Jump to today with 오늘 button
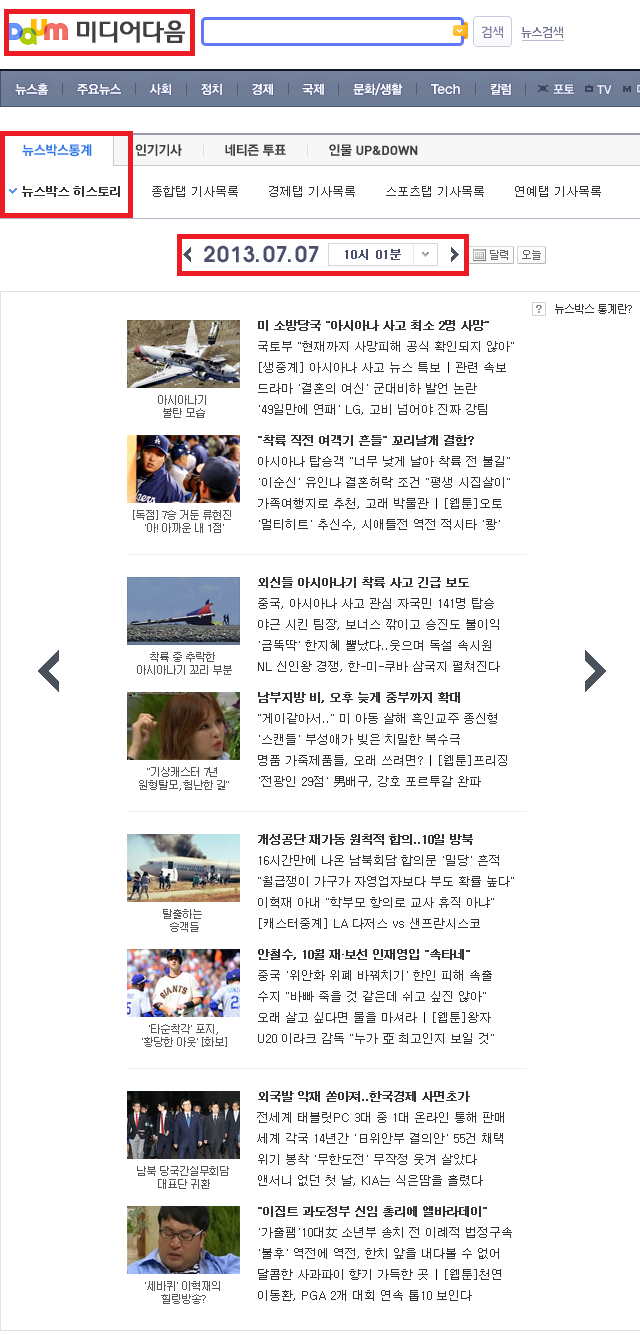Screen dimensions: 640x1335 (x=532, y=255)
